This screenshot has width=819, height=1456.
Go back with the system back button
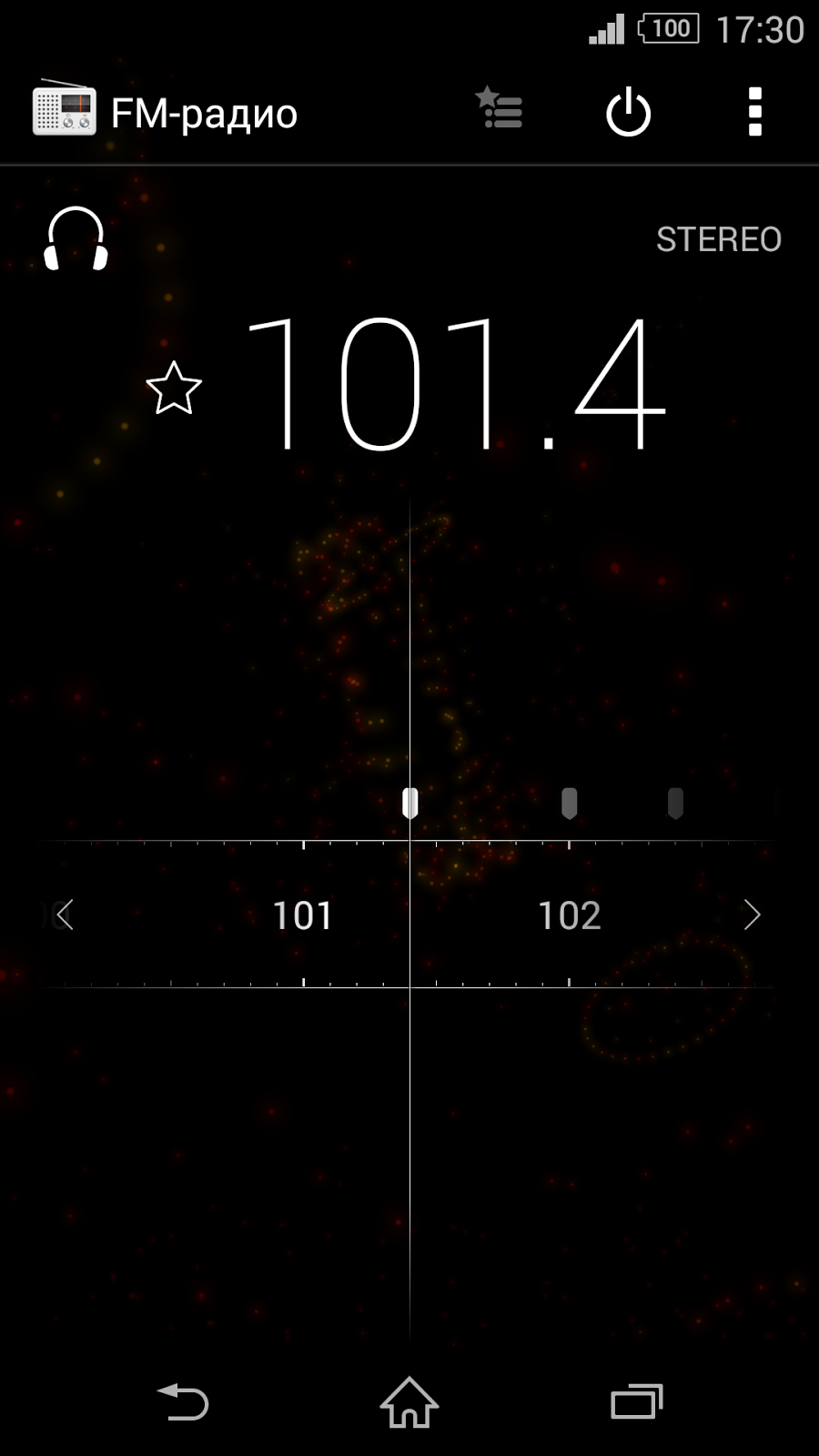click(184, 1401)
